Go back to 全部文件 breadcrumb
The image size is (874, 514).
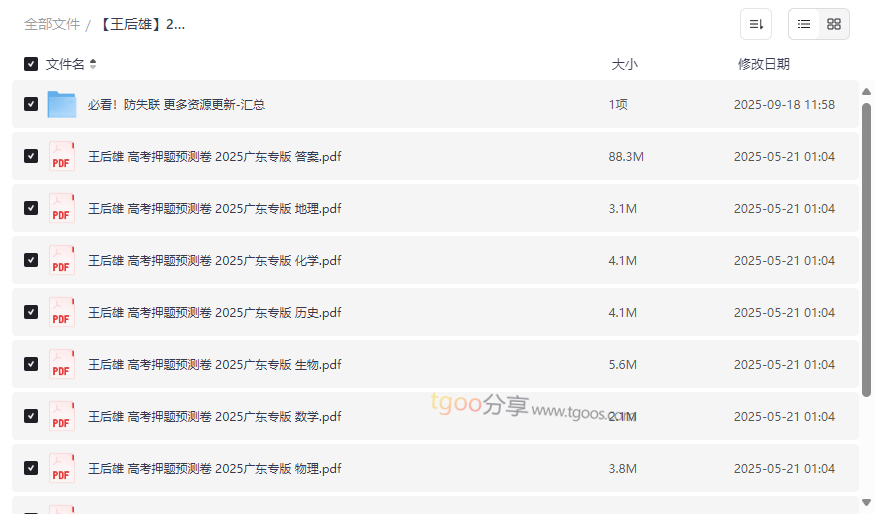[x=52, y=24]
